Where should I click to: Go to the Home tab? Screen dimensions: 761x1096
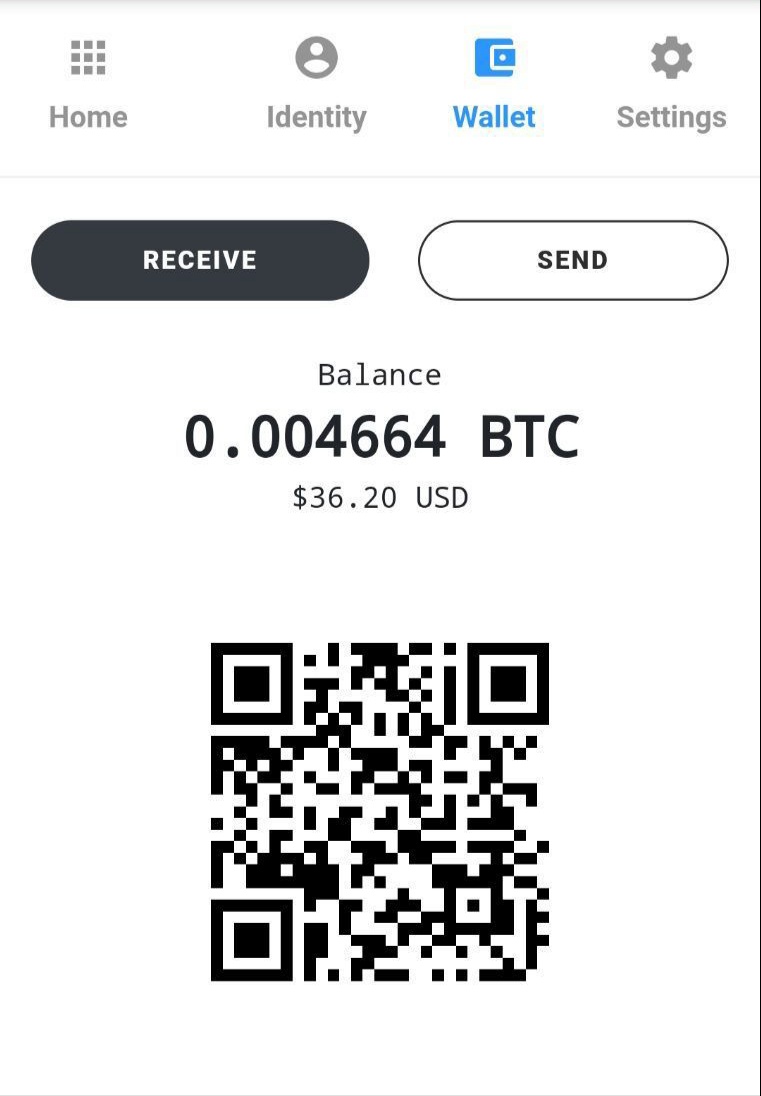pos(88,85)
